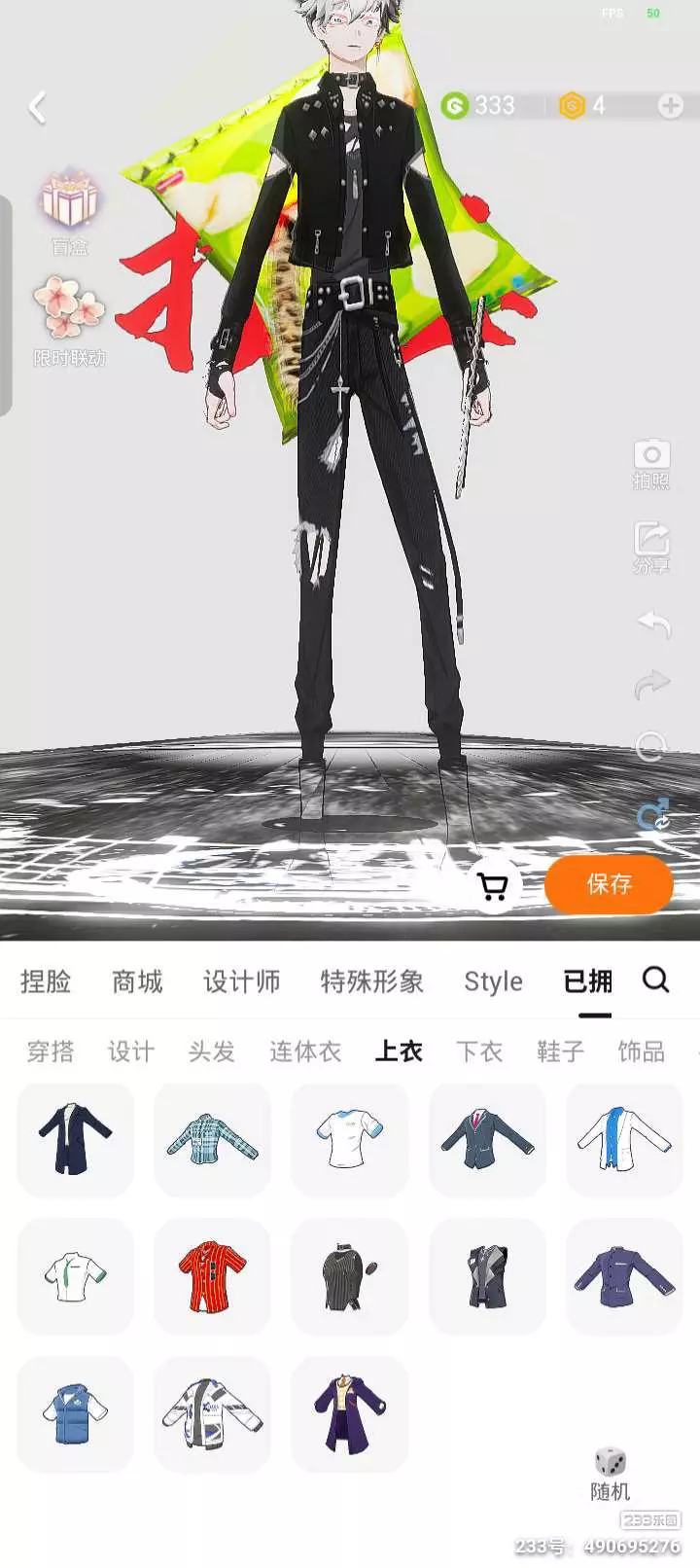The height and width of the screenshot is (1568, 700).
Task: Randomize the outfit with 随机 dice
Action: [611, 1475]
